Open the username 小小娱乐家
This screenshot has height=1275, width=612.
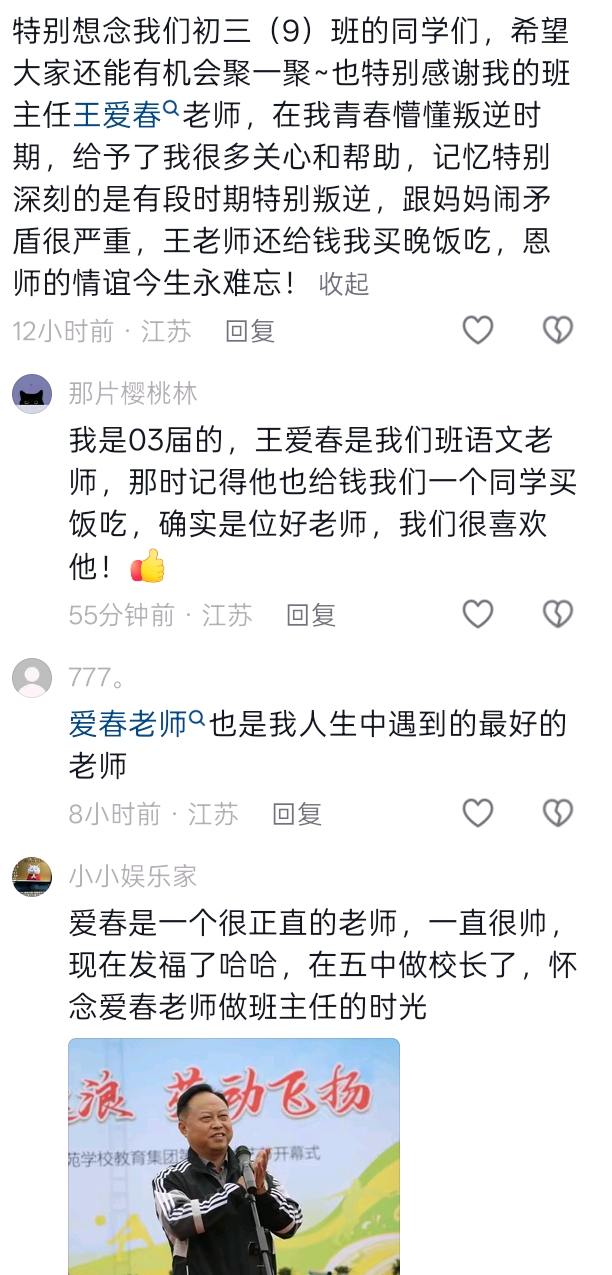[133, 877]
